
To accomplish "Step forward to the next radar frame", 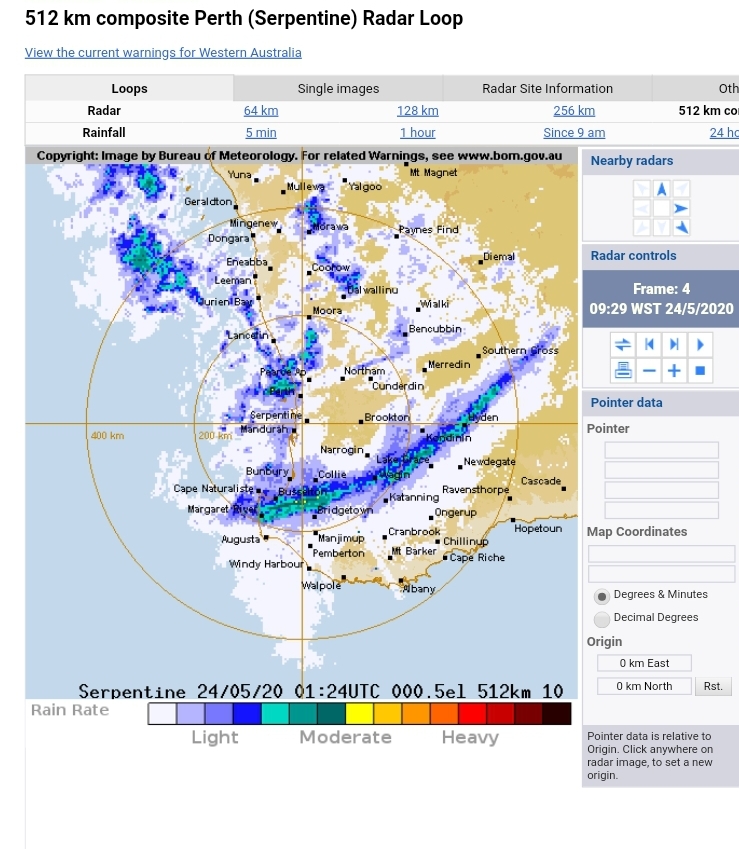I will click(x=674, y=344).
